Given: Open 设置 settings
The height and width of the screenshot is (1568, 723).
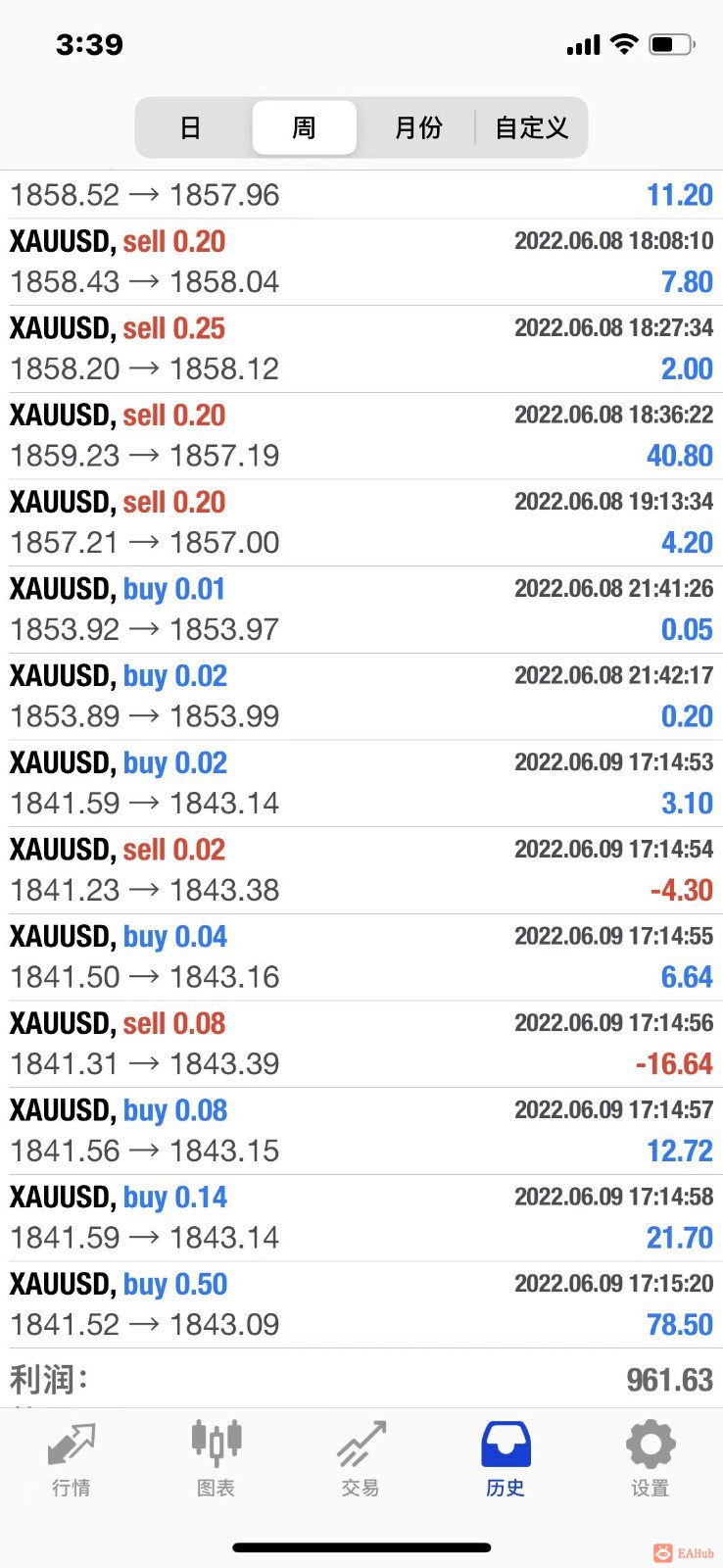Looking at the screenshot, I should click(650, 1459).
